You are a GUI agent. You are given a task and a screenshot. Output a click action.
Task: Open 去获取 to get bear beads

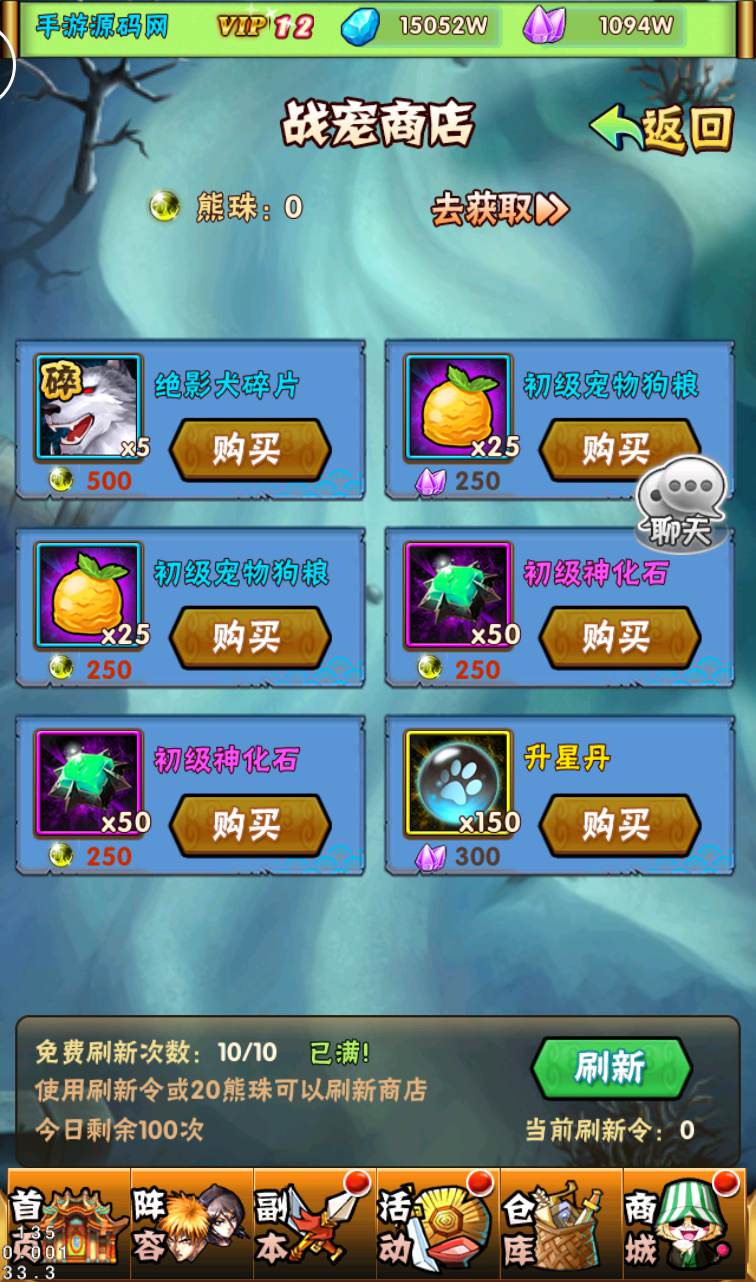500,209
